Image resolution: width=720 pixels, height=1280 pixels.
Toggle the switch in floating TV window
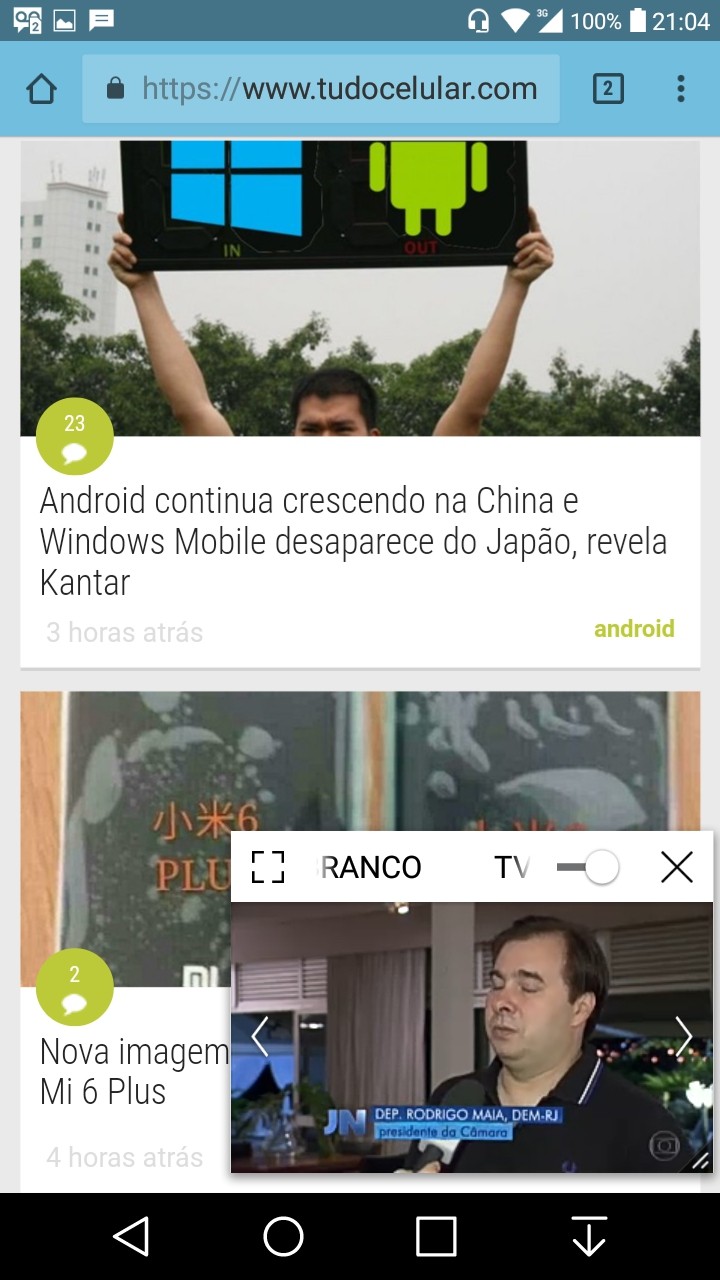click(x=588, y=867)
